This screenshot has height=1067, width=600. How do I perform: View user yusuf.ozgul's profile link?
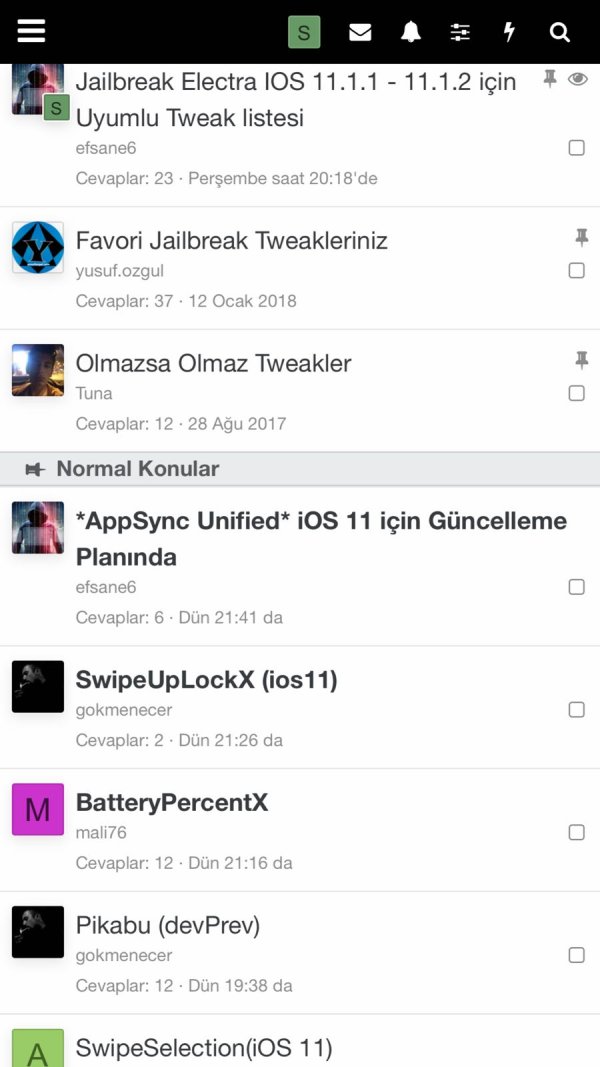click(x=119, y=271)
